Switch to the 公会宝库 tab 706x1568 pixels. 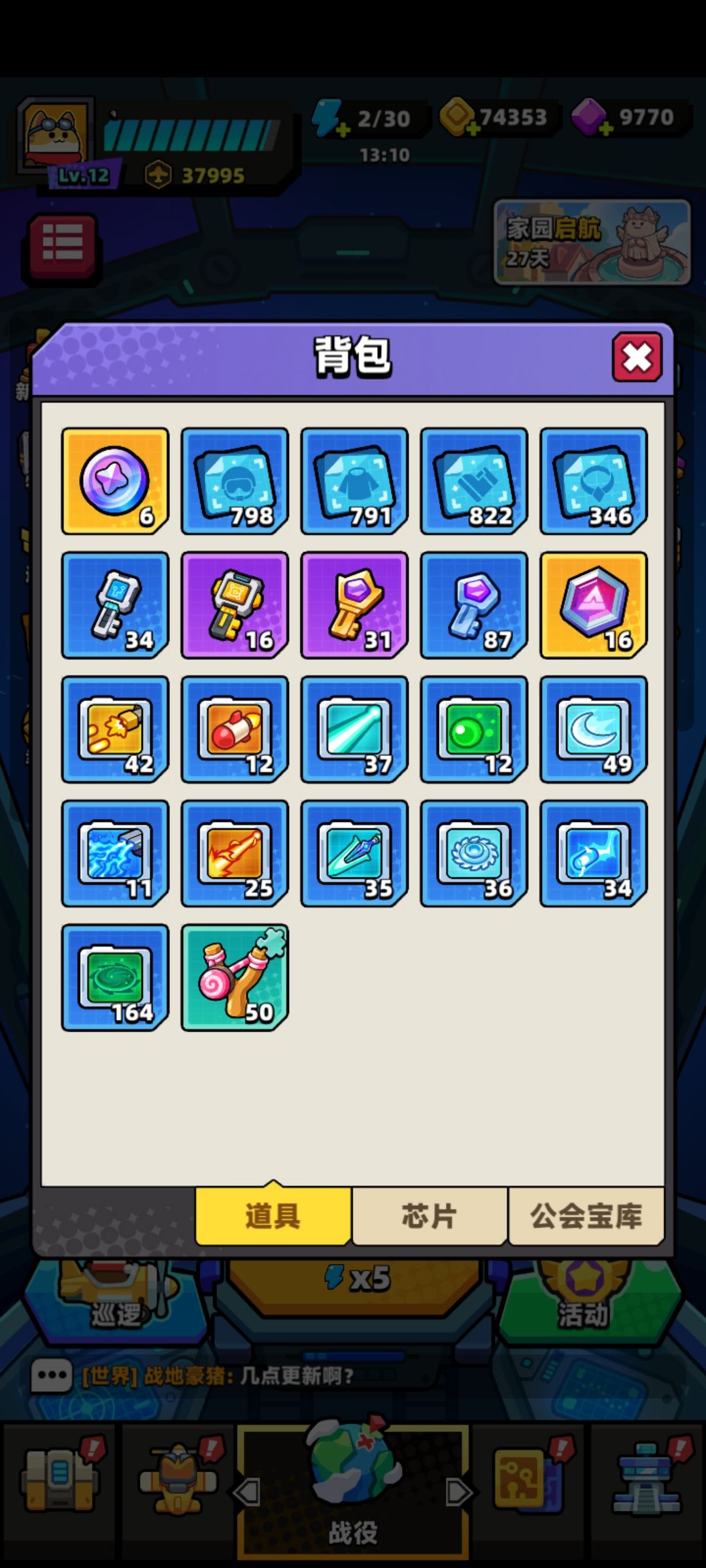[586, 1217]
